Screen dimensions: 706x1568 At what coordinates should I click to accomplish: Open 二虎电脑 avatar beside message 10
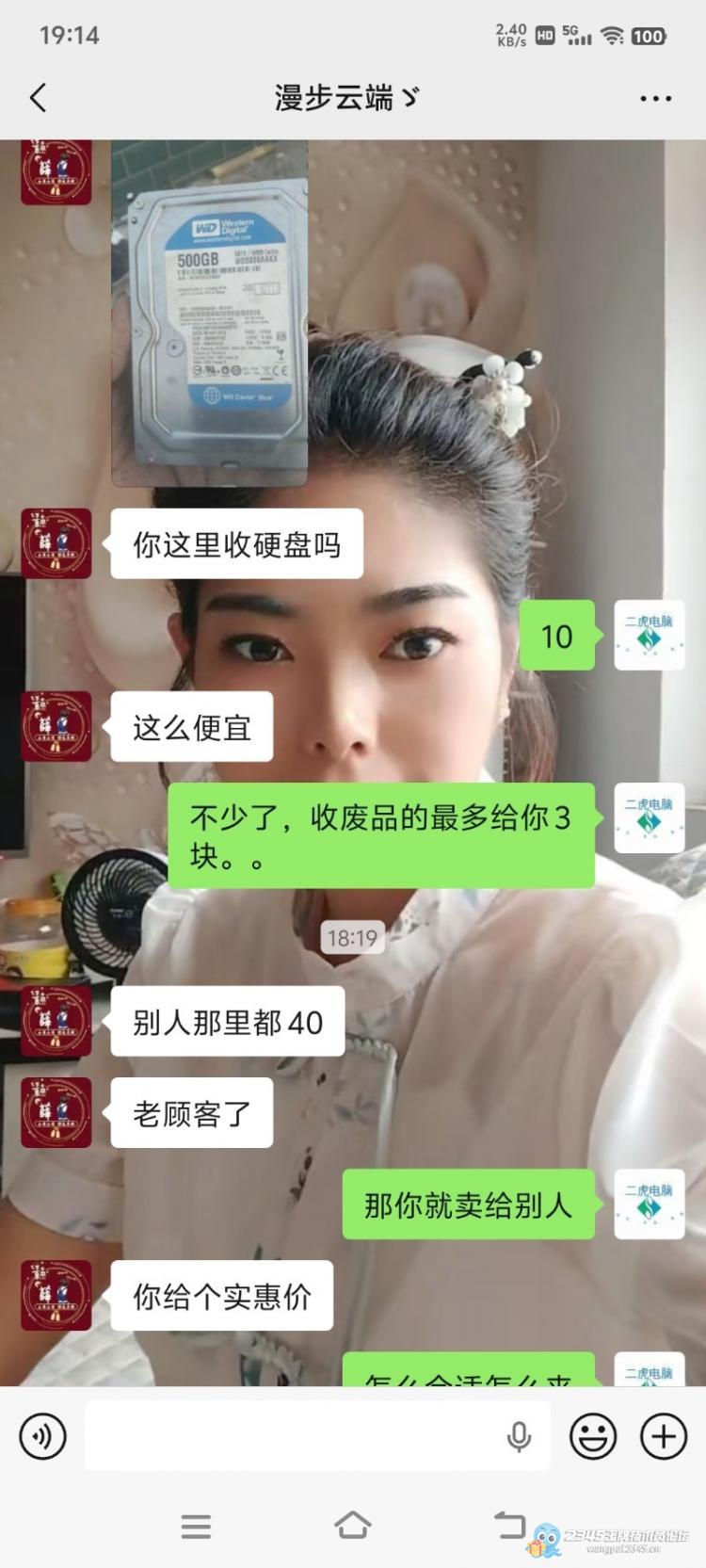tap(649, 635)
